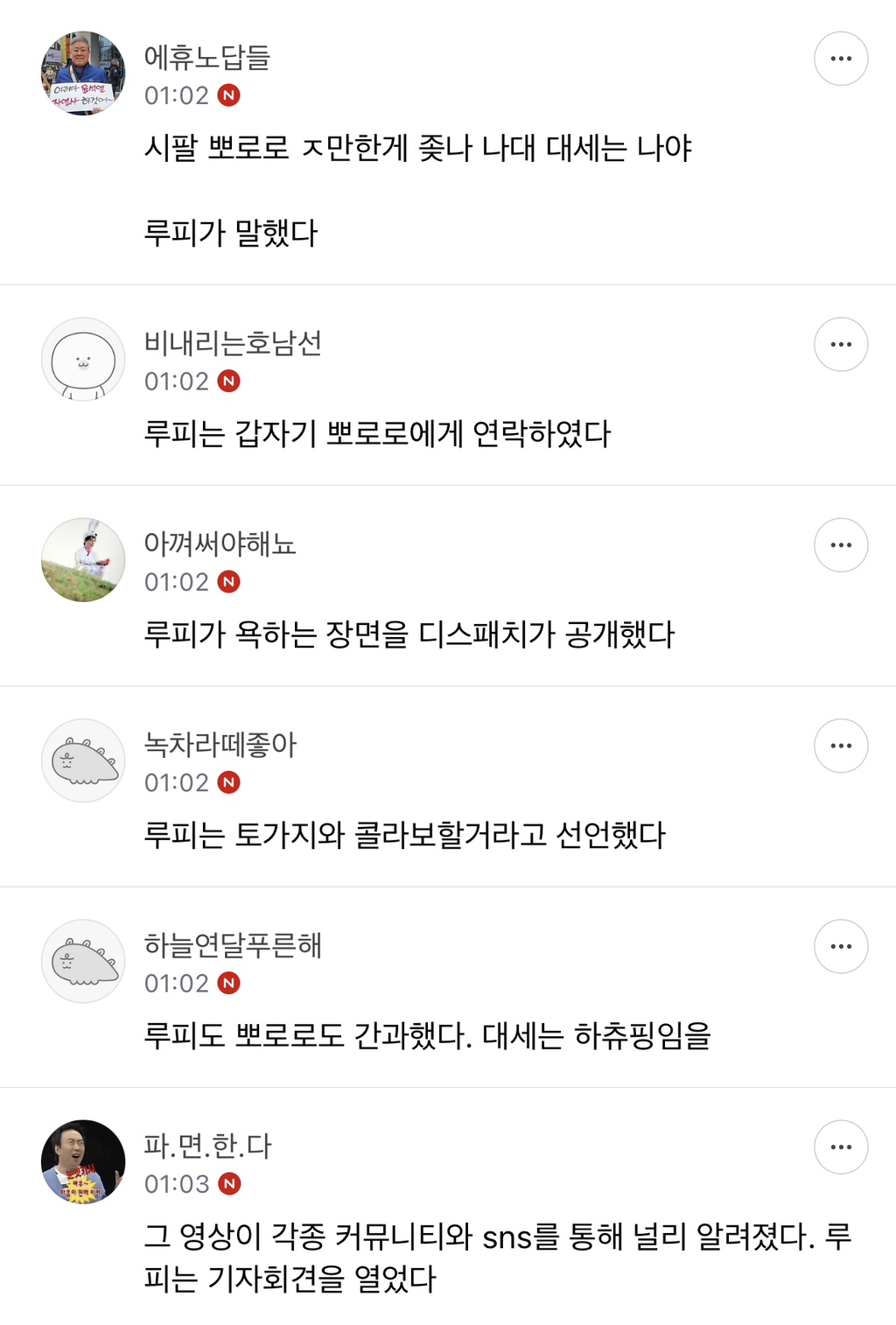Viewport: 896px width, 1325px height.
Task: View 녹차라떼좋아's profile picture
Action: pyautogui.click(x=83, y=761)
